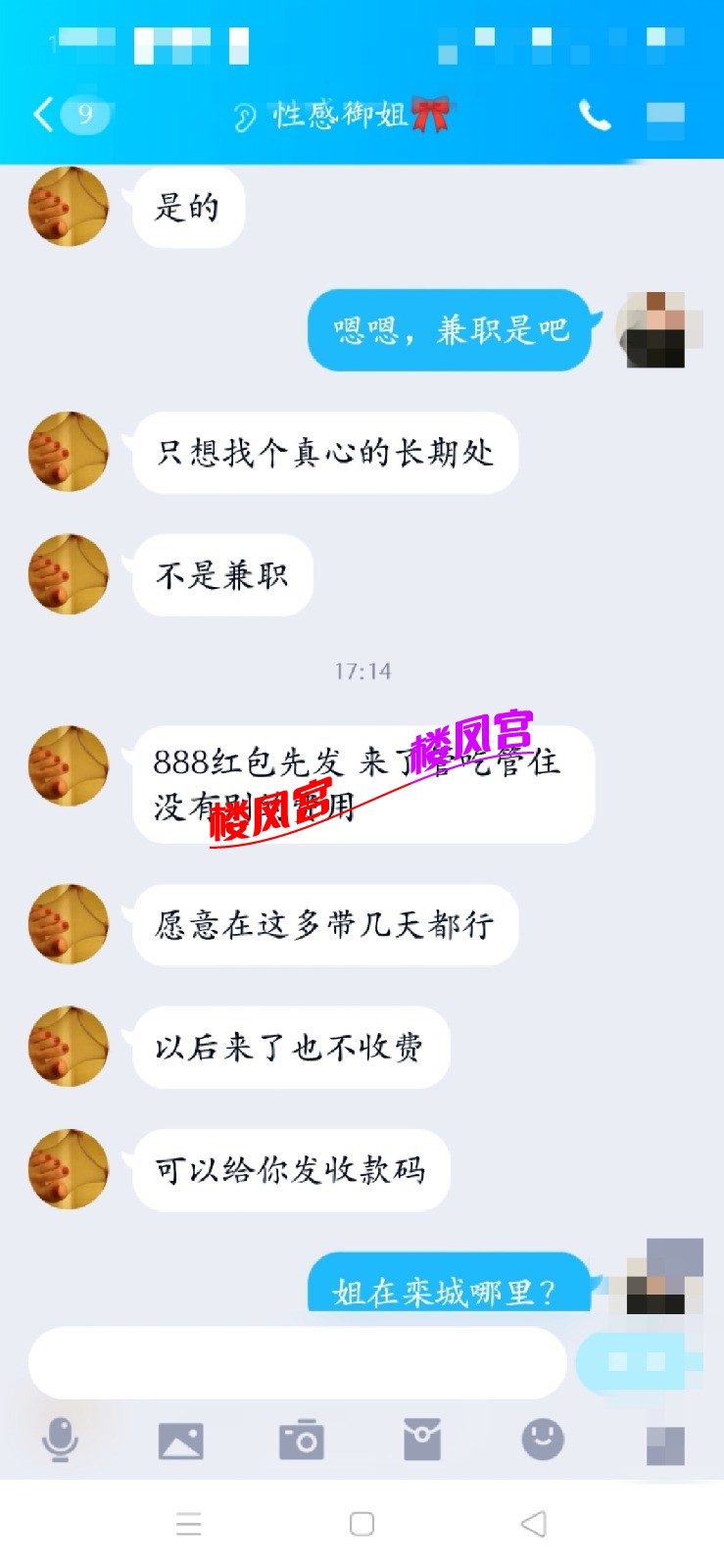
Task: Open the contact's avatar beside 是的
Action: (68, 207)
